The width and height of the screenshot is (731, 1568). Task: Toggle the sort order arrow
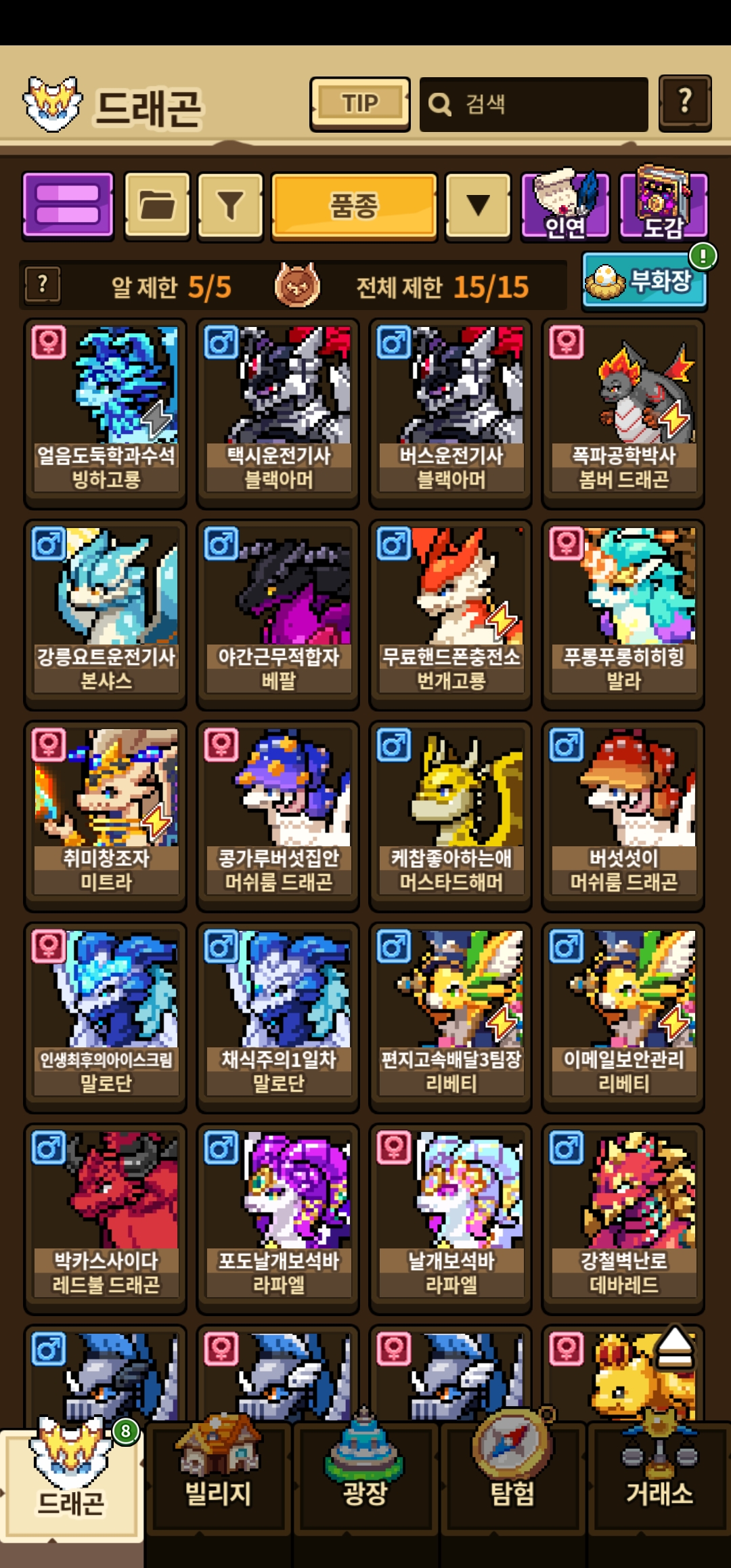pos(478,205)
